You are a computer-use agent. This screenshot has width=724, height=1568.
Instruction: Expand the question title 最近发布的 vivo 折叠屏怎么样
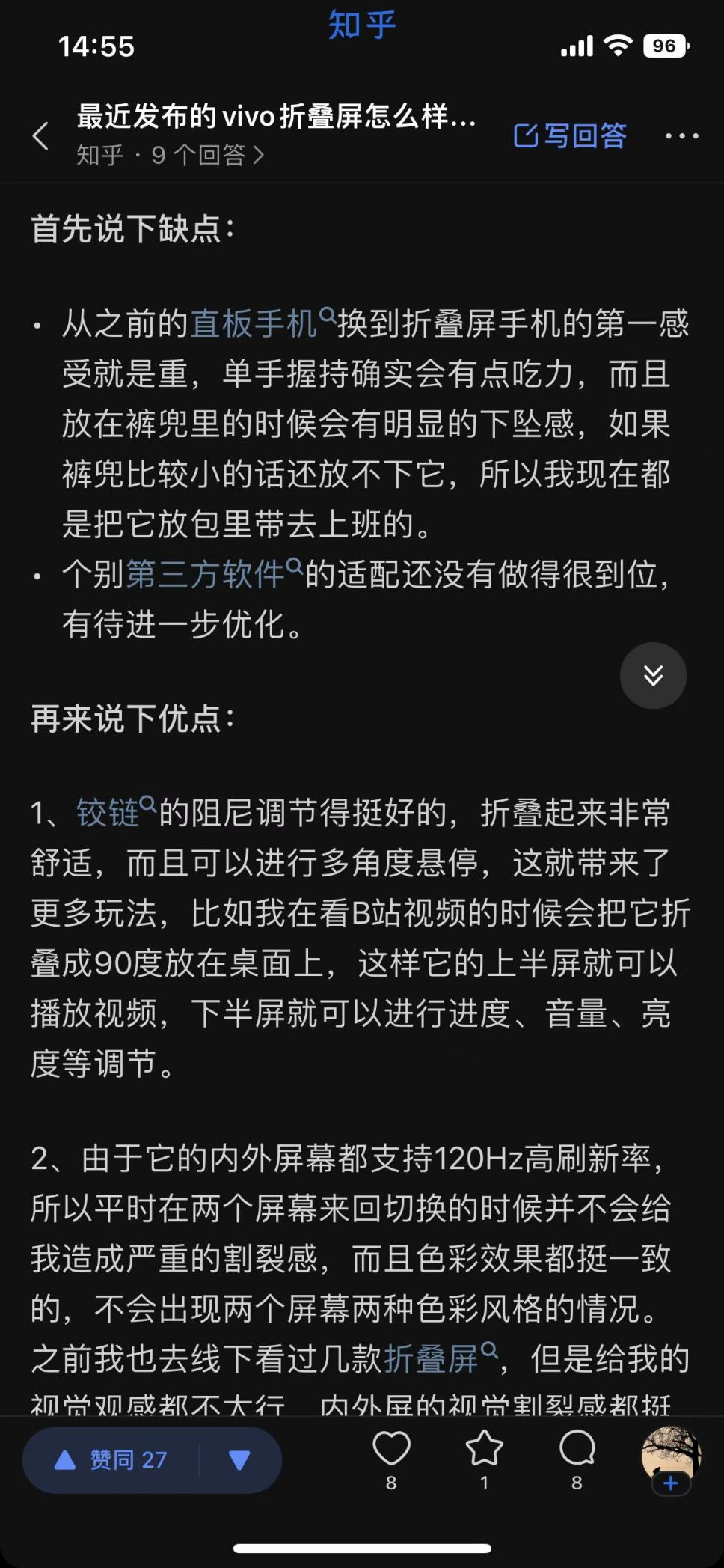tap(277, 116)
